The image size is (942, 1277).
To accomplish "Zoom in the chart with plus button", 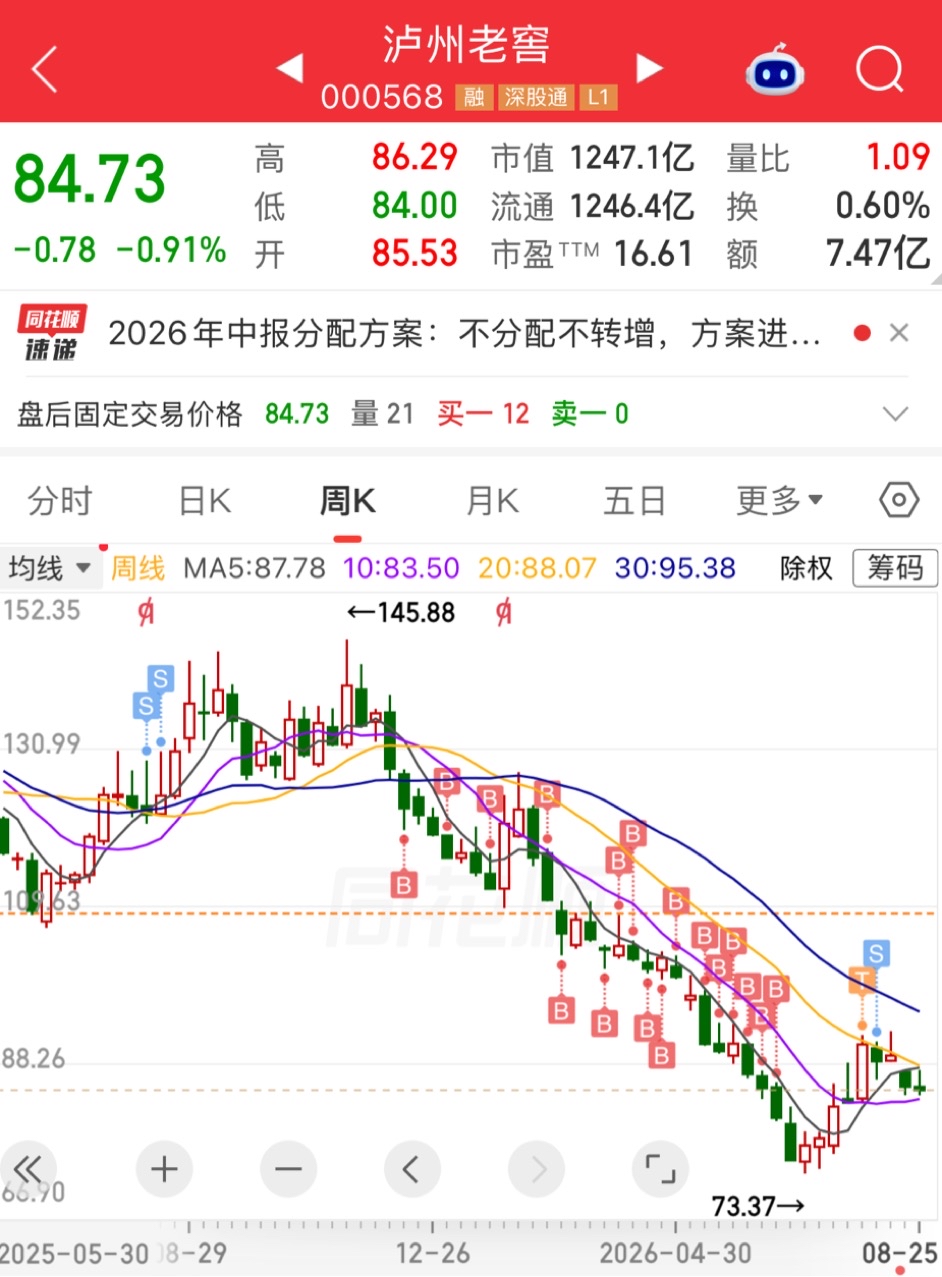I will click(x=164, y=1168).
